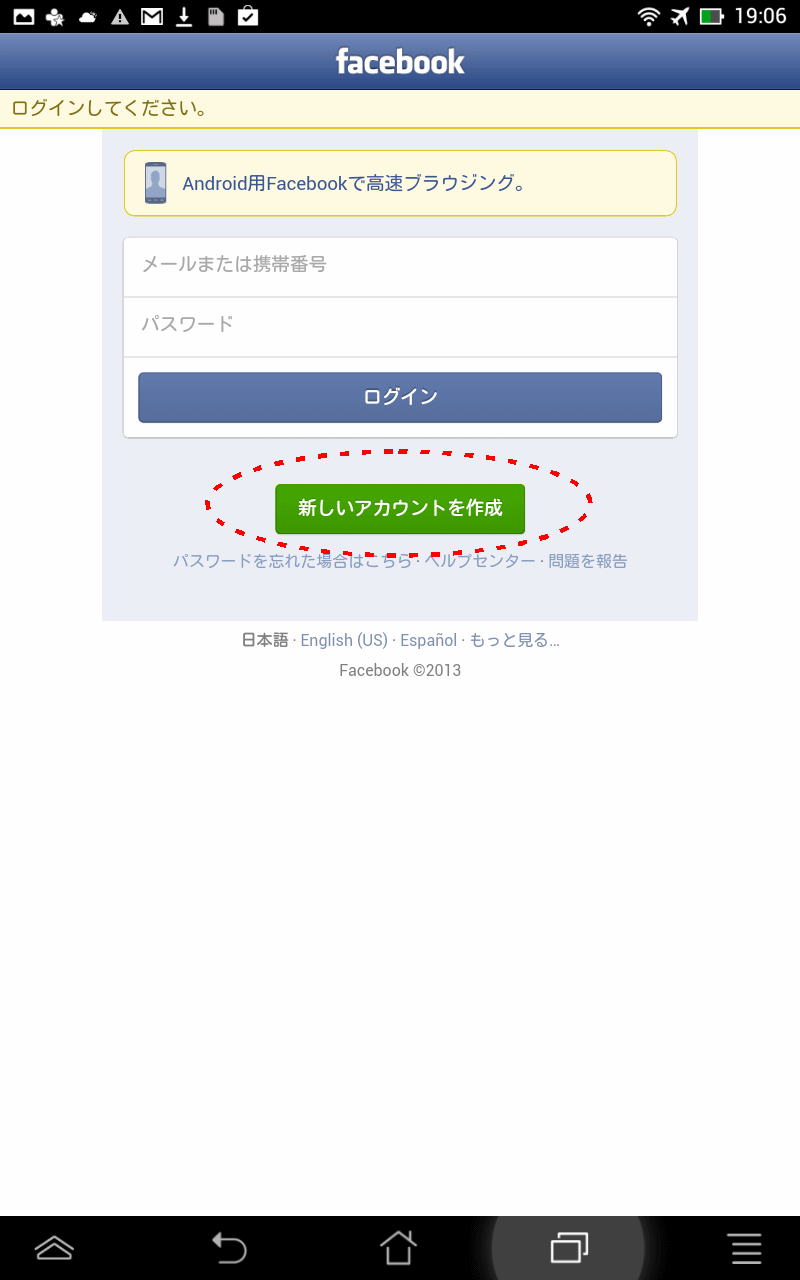Screen dimensions: 800x1280
Task: Show more languages with もっと見る
Action: click(x=514, y=640)
